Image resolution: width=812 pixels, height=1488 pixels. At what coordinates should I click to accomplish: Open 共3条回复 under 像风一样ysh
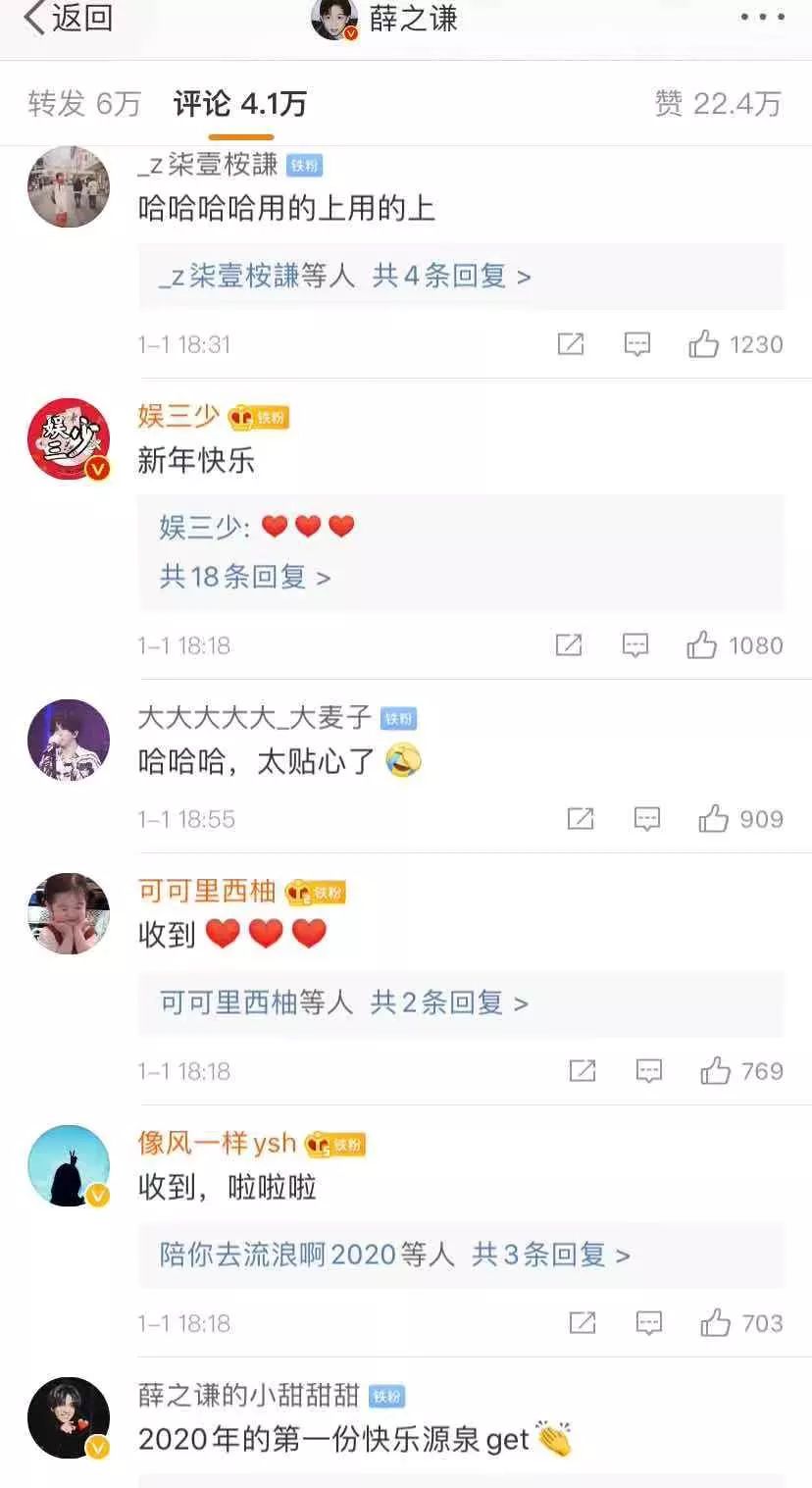tap(550, 1255)
